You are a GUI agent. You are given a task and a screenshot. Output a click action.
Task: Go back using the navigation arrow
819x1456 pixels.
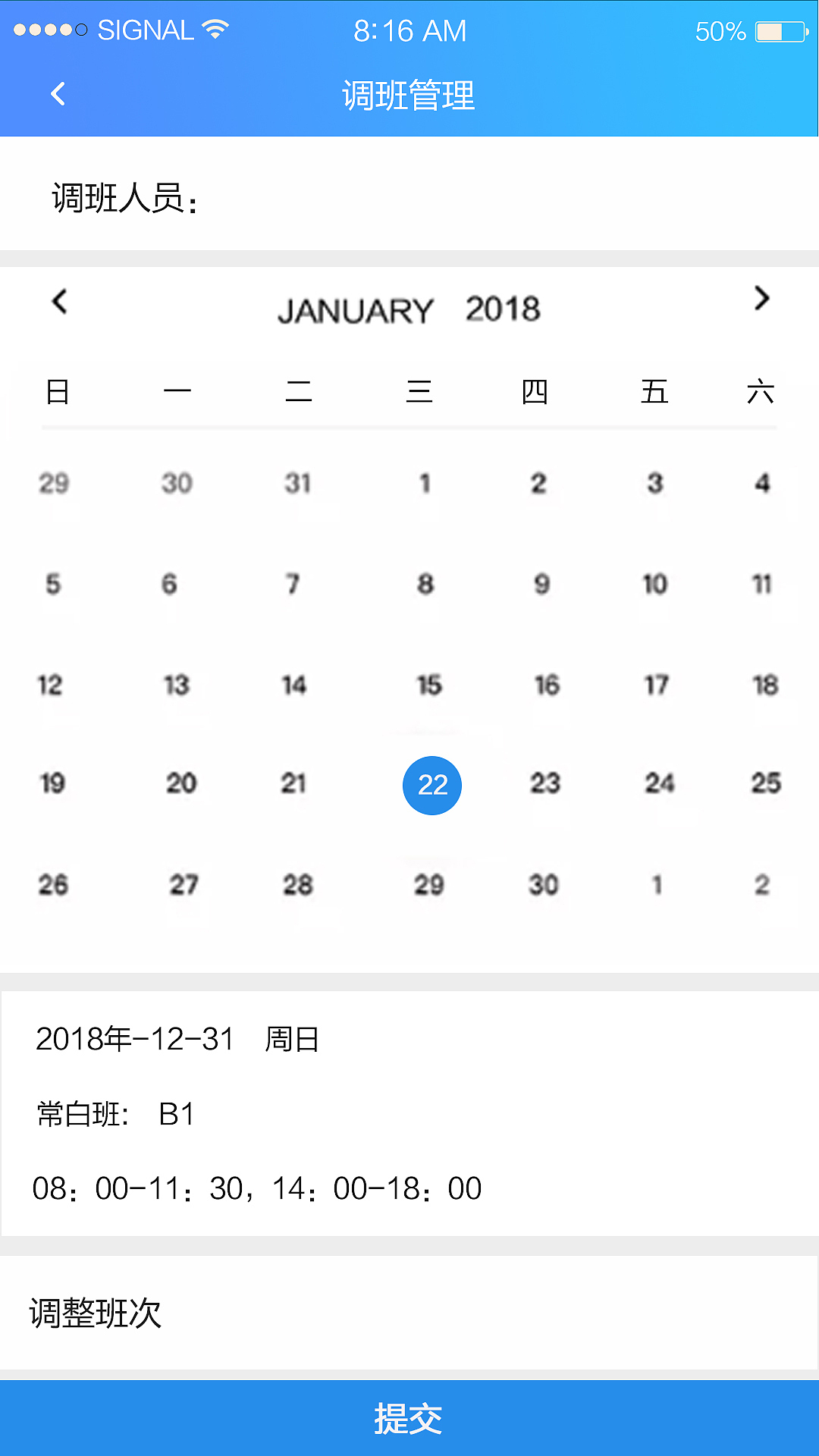(58, 93)
